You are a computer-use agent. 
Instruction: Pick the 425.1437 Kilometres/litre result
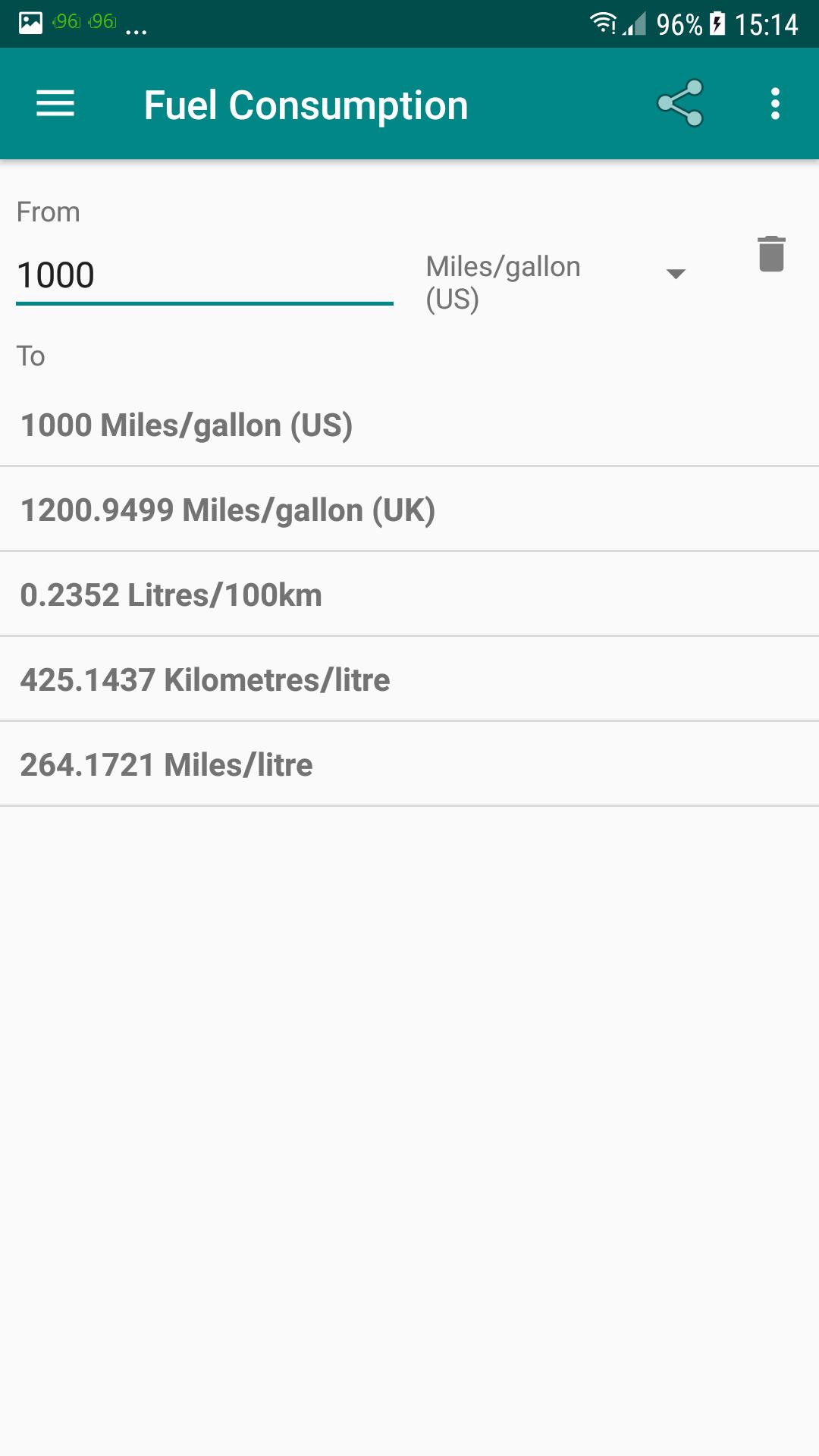point(409,680)
